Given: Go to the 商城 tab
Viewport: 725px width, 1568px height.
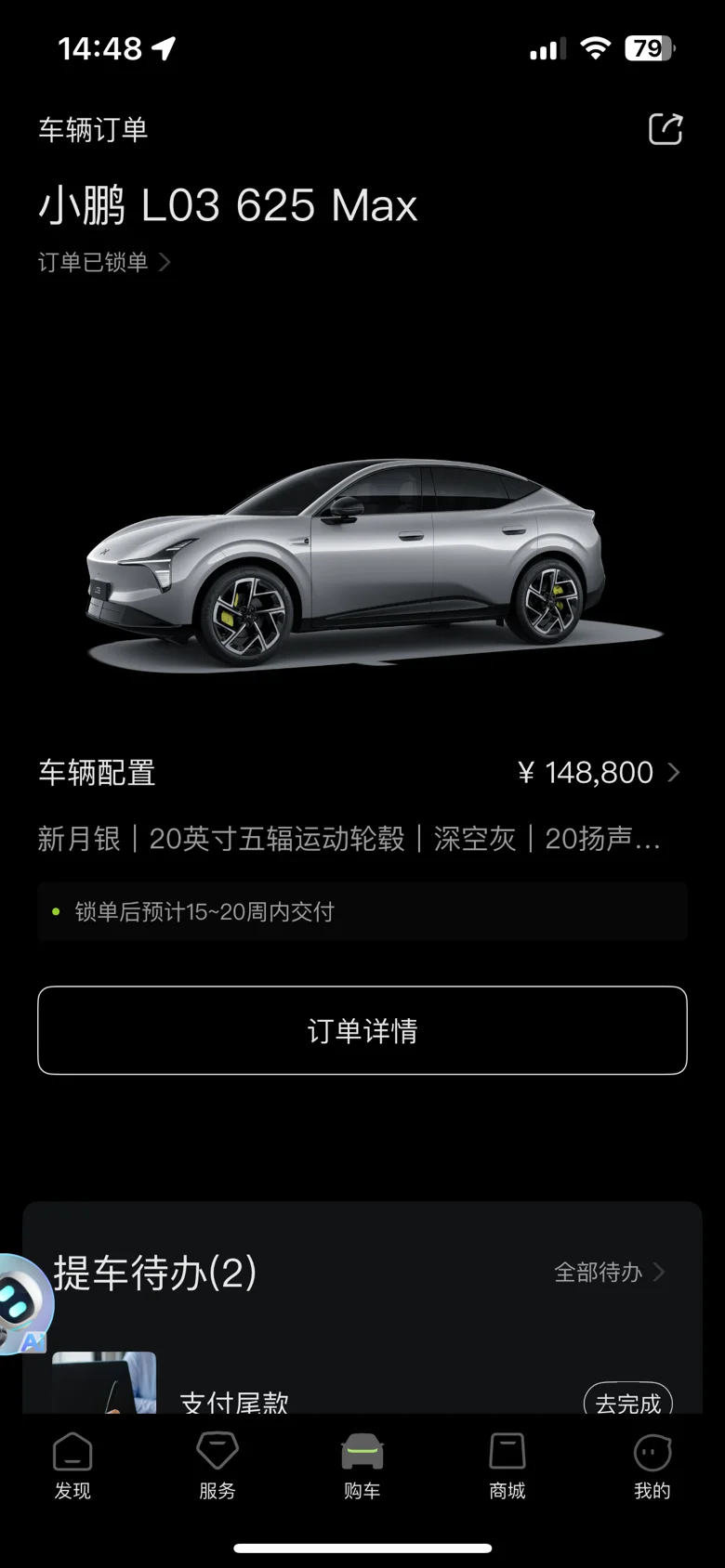Looking at the screenshot, I should click(x=507, y=1466).
